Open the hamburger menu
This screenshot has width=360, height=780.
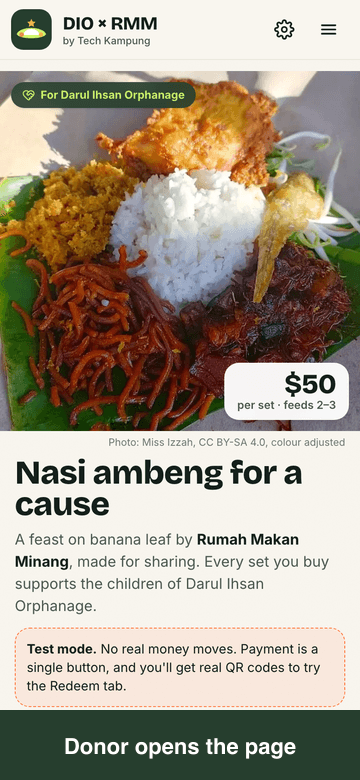point(329,30)
